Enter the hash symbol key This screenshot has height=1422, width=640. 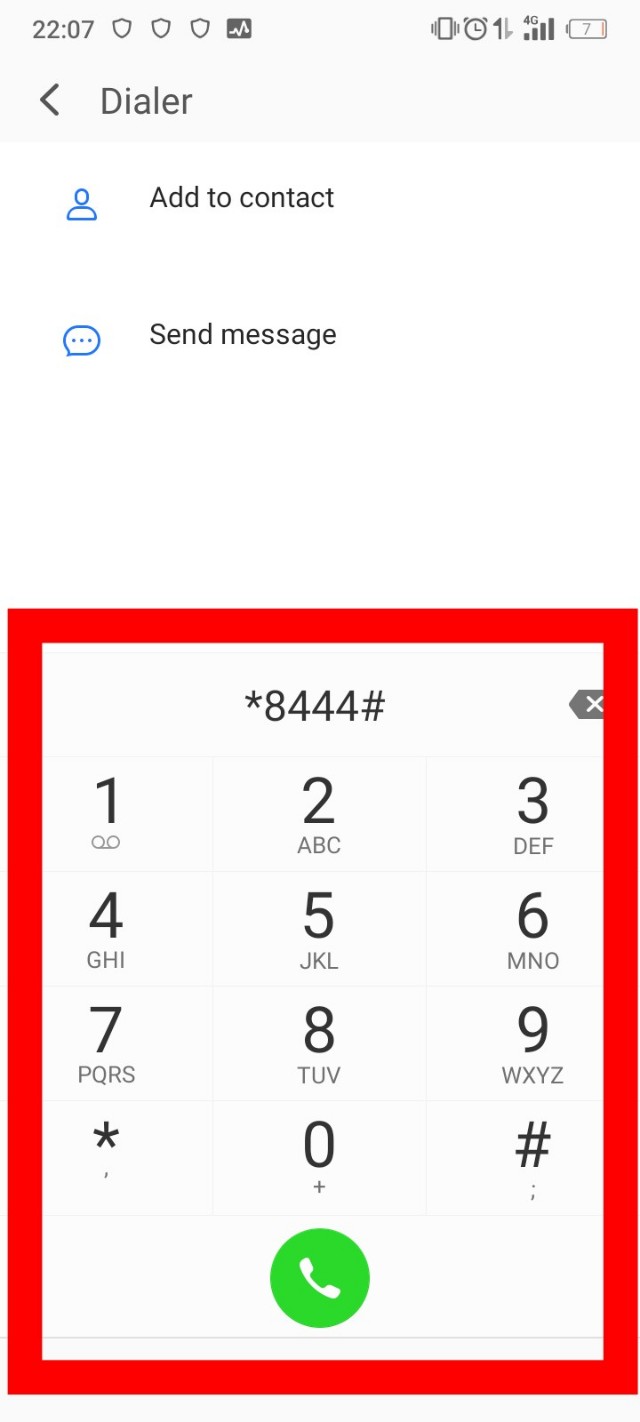532,1155
